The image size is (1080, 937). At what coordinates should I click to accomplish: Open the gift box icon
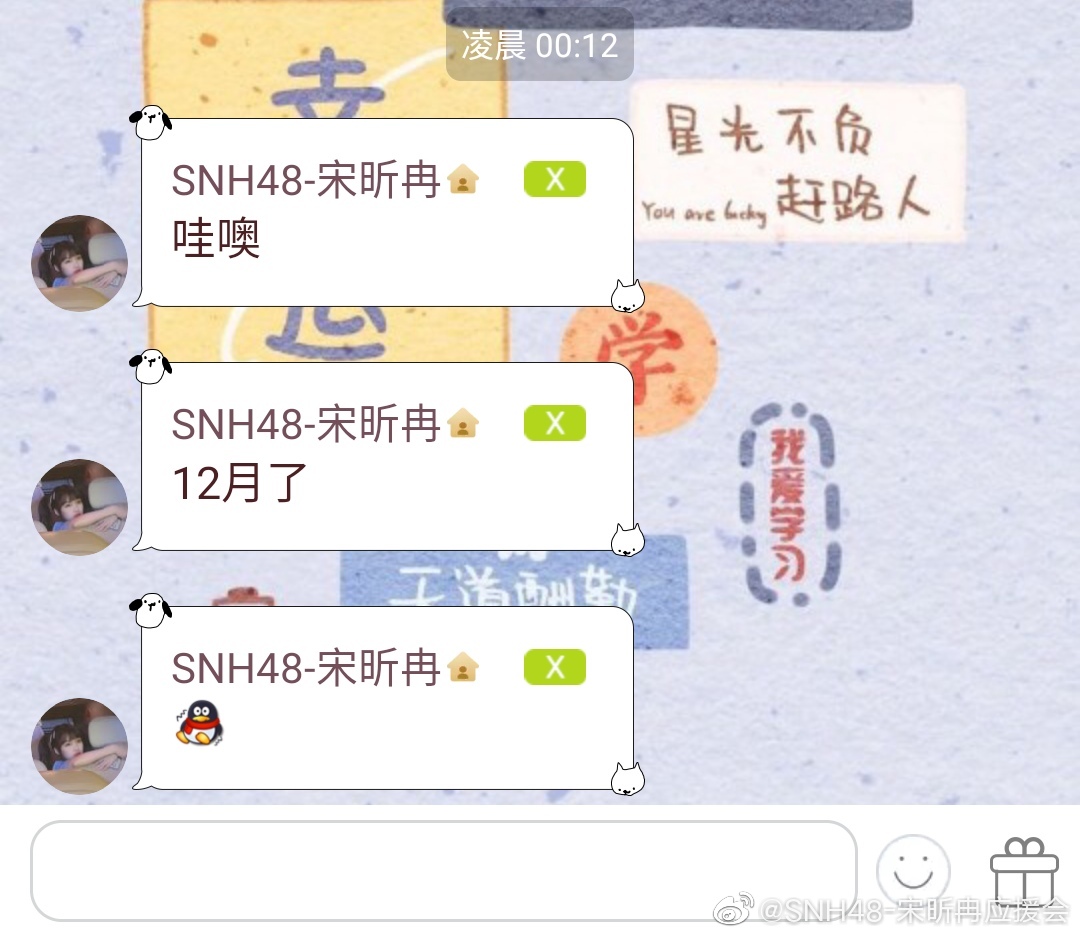click(x=1024, y=870)
